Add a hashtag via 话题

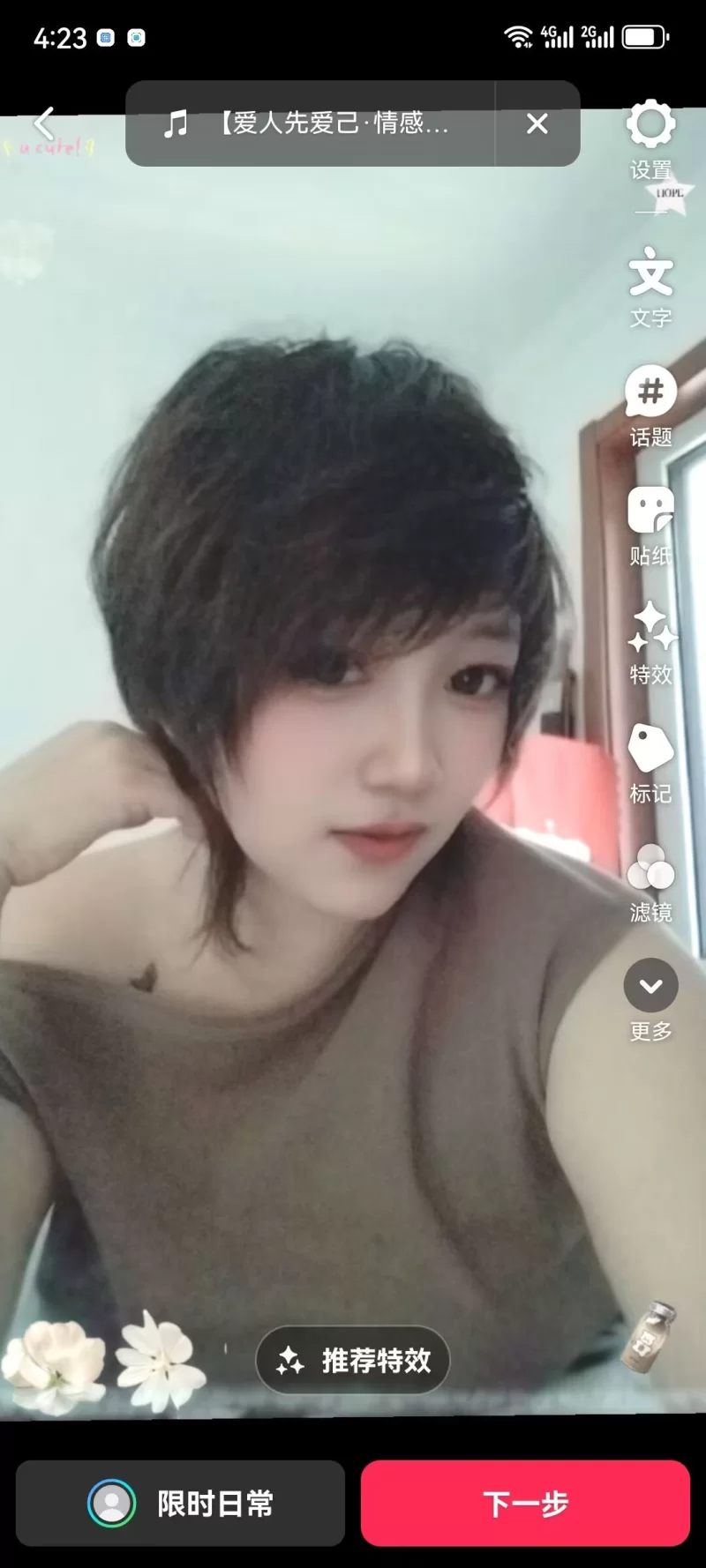point(650,406)
